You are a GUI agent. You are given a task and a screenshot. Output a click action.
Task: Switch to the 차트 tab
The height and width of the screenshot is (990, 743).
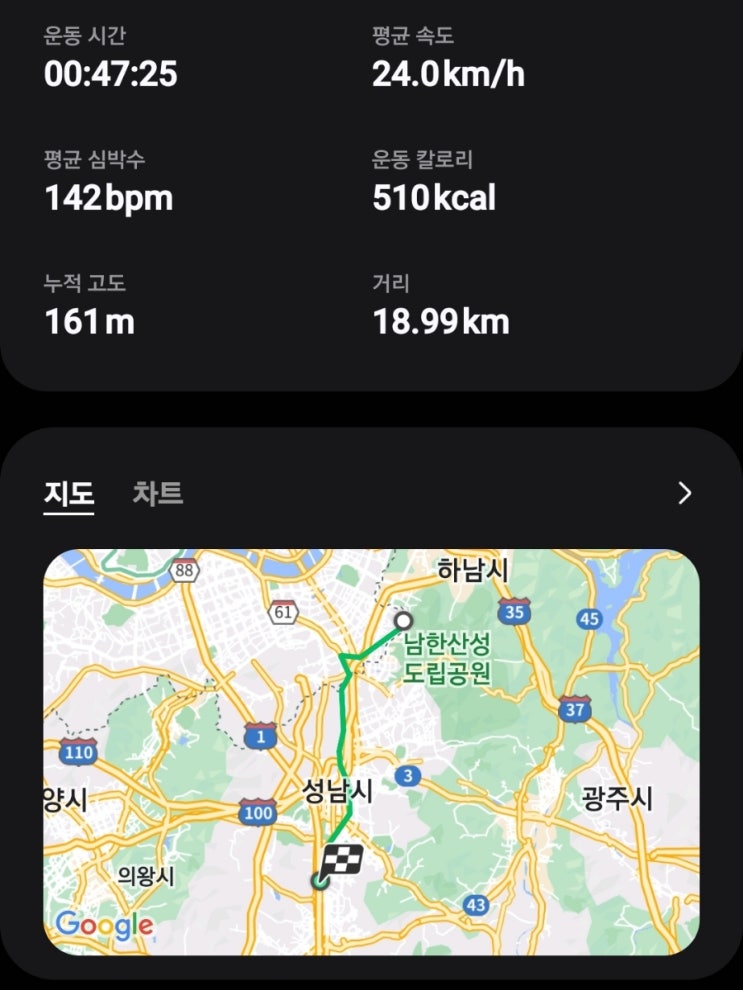click(x=158, y=493)
